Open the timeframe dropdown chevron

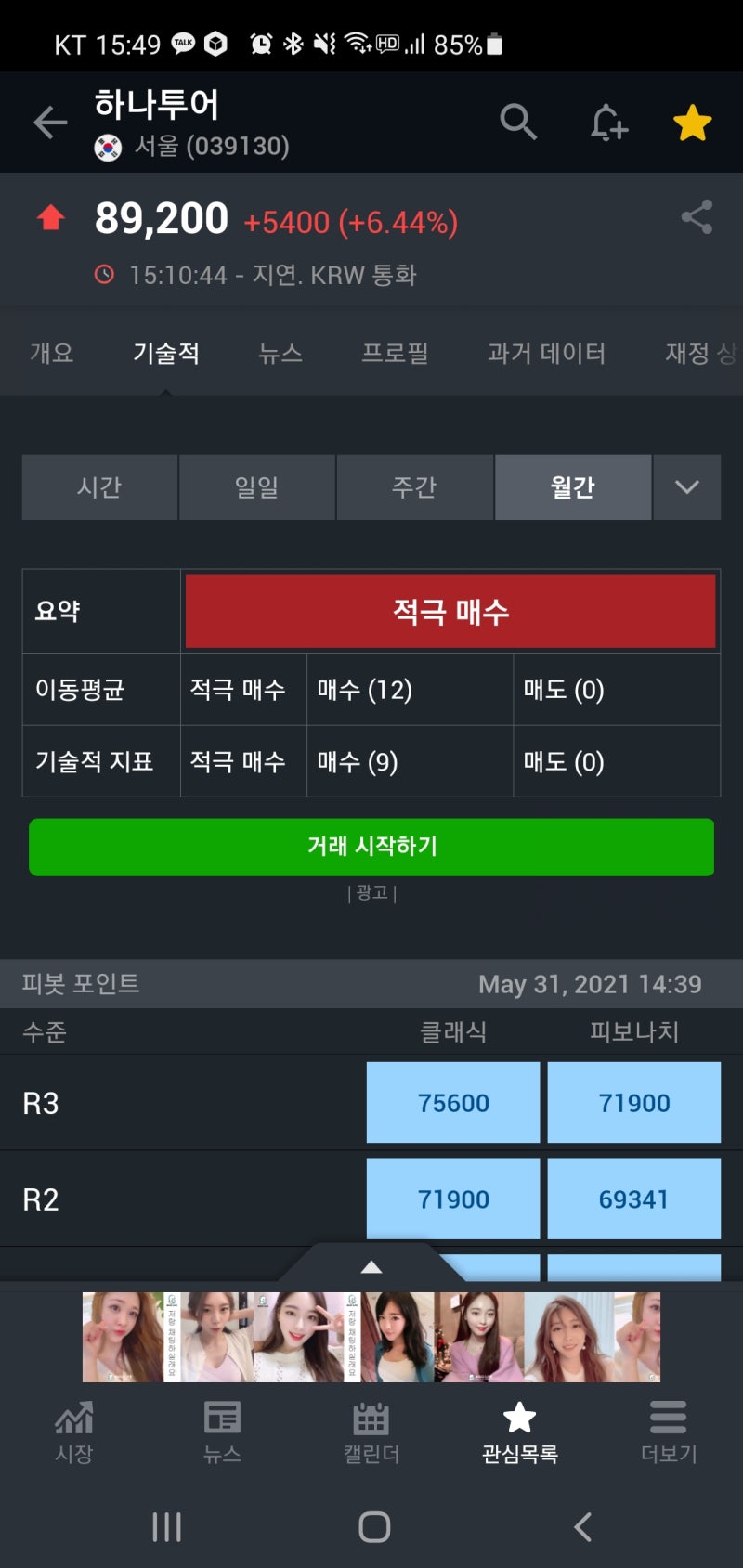(687, 487)
